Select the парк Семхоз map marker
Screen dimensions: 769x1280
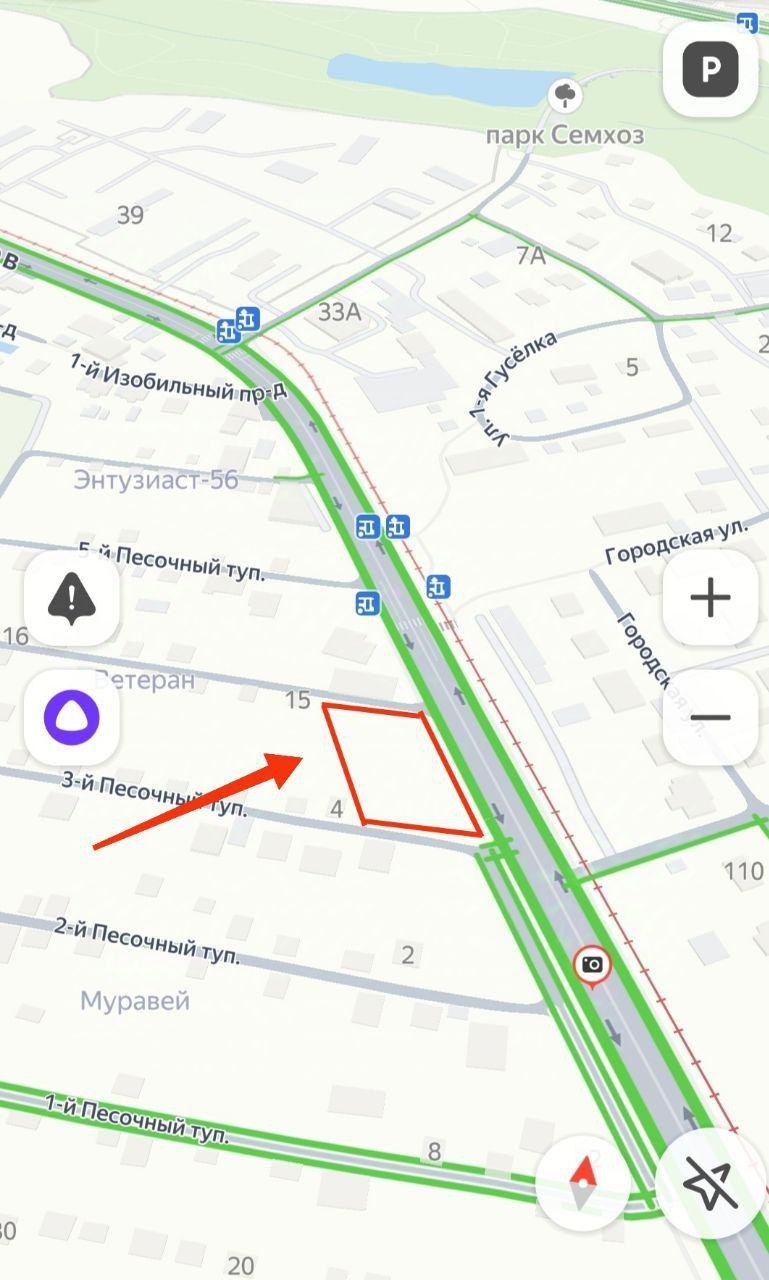pos(566,97)
